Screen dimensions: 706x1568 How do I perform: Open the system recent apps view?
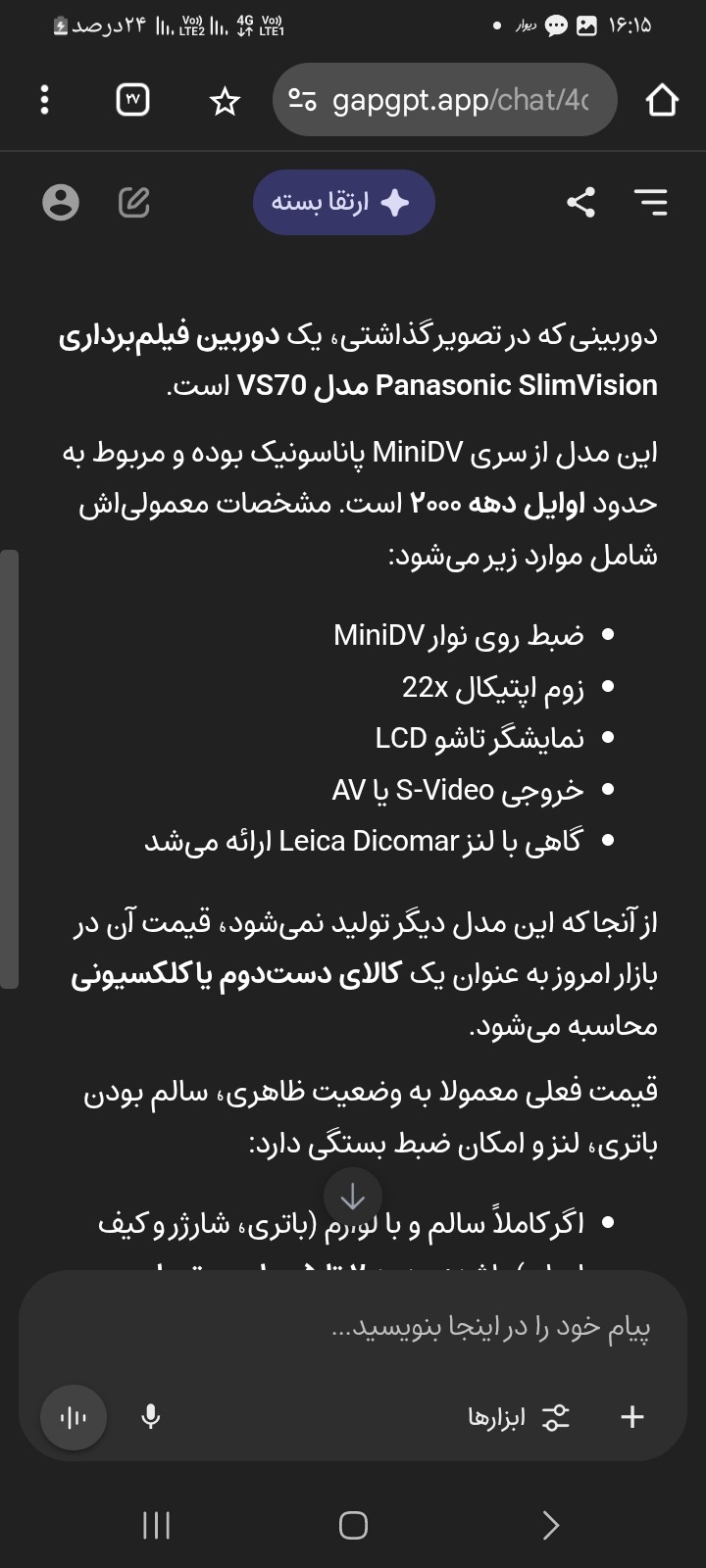click(157, 1525)
